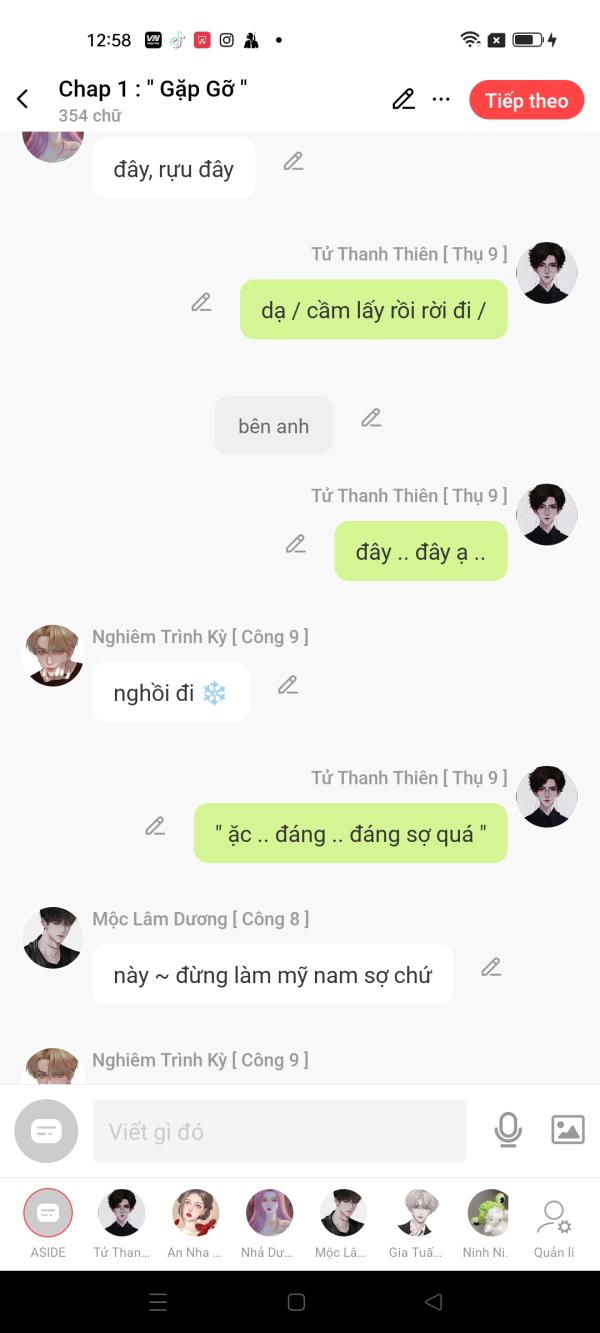
Task: Select character Tử Thanh in the bottom bar
Action: pyautogui.click(x=121, y=1222)
